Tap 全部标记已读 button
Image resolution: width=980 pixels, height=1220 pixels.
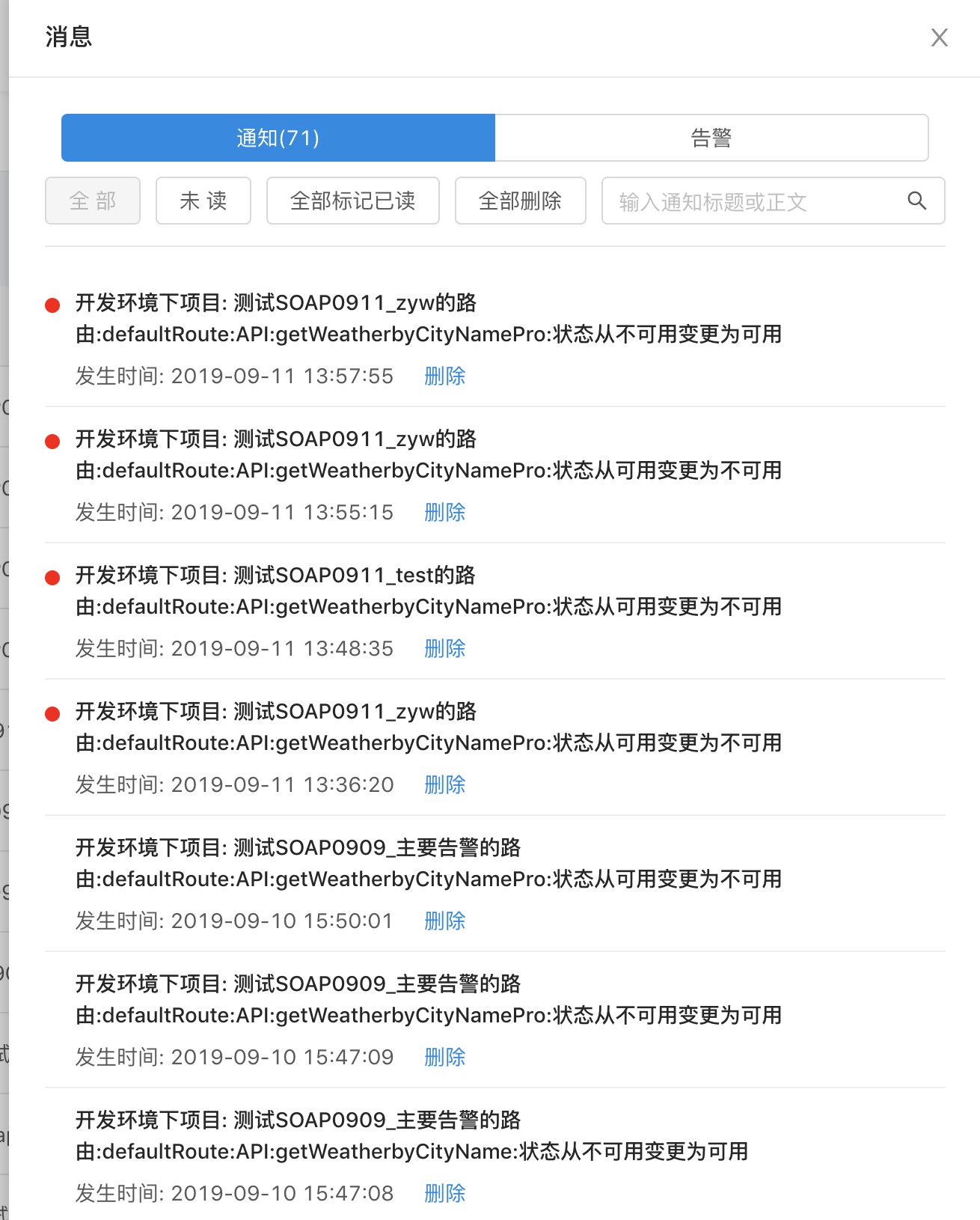coord(353,201)
